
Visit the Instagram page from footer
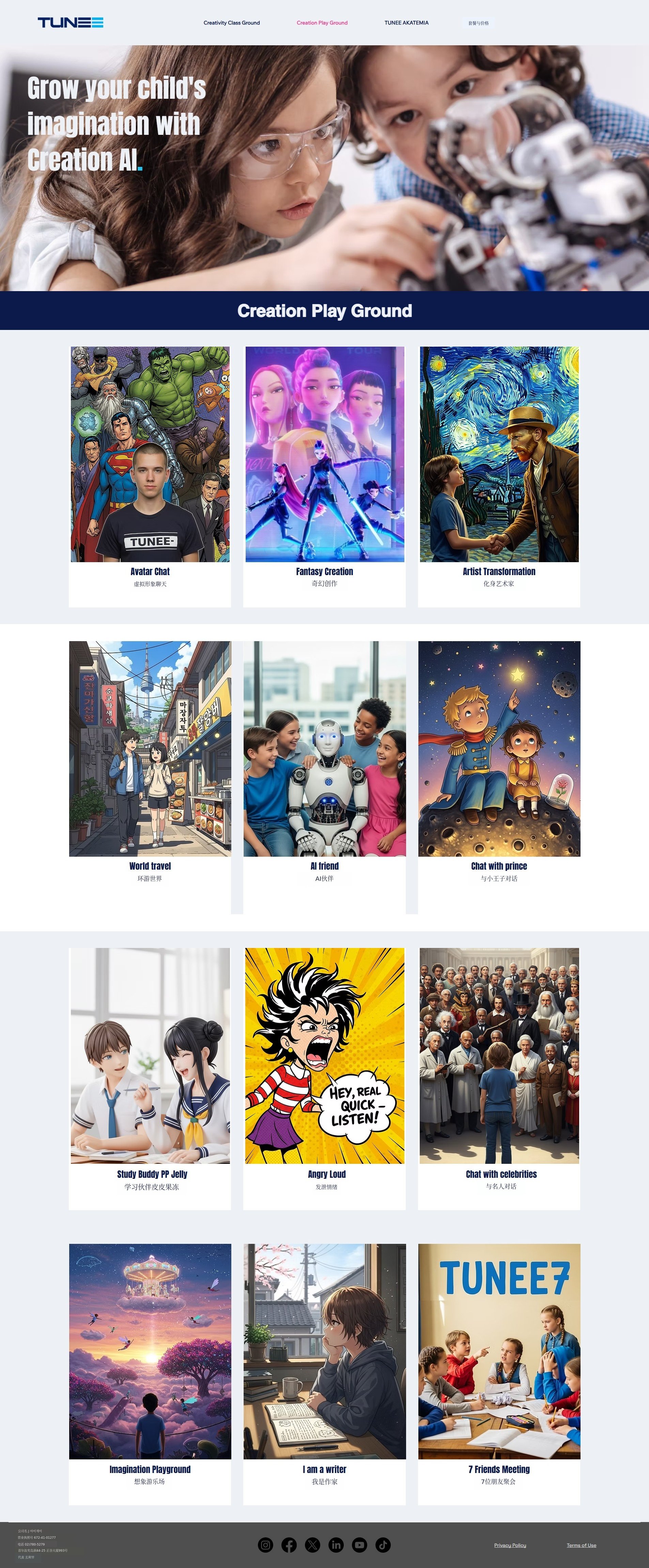click(265, 1544)
